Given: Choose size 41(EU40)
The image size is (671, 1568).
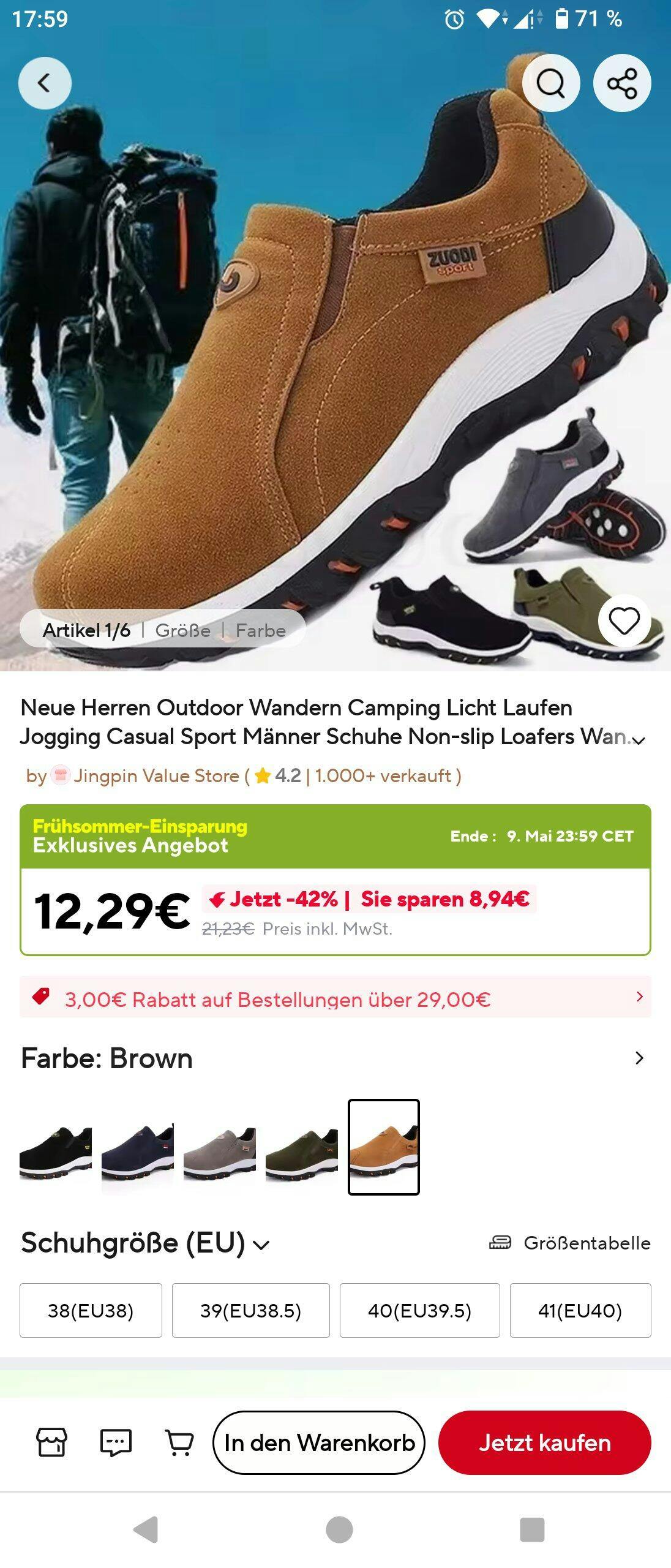Looking at the screenshot, I should [x=580, y=1310].
